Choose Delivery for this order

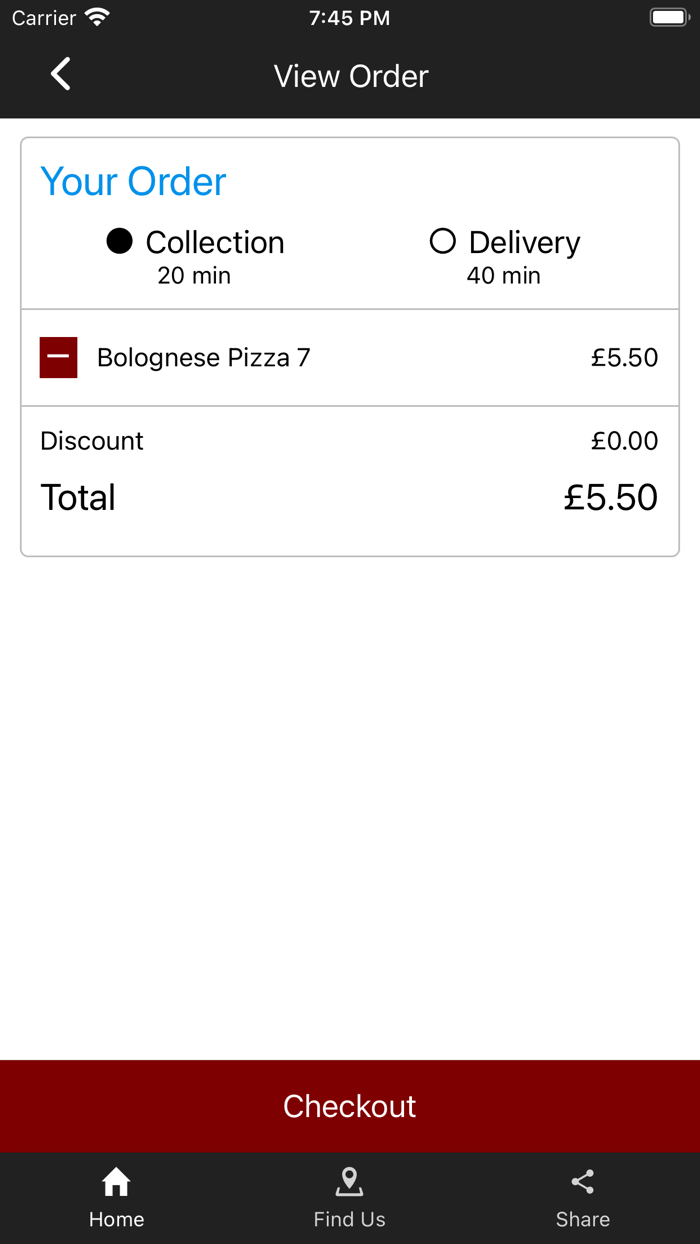[443, 241]
